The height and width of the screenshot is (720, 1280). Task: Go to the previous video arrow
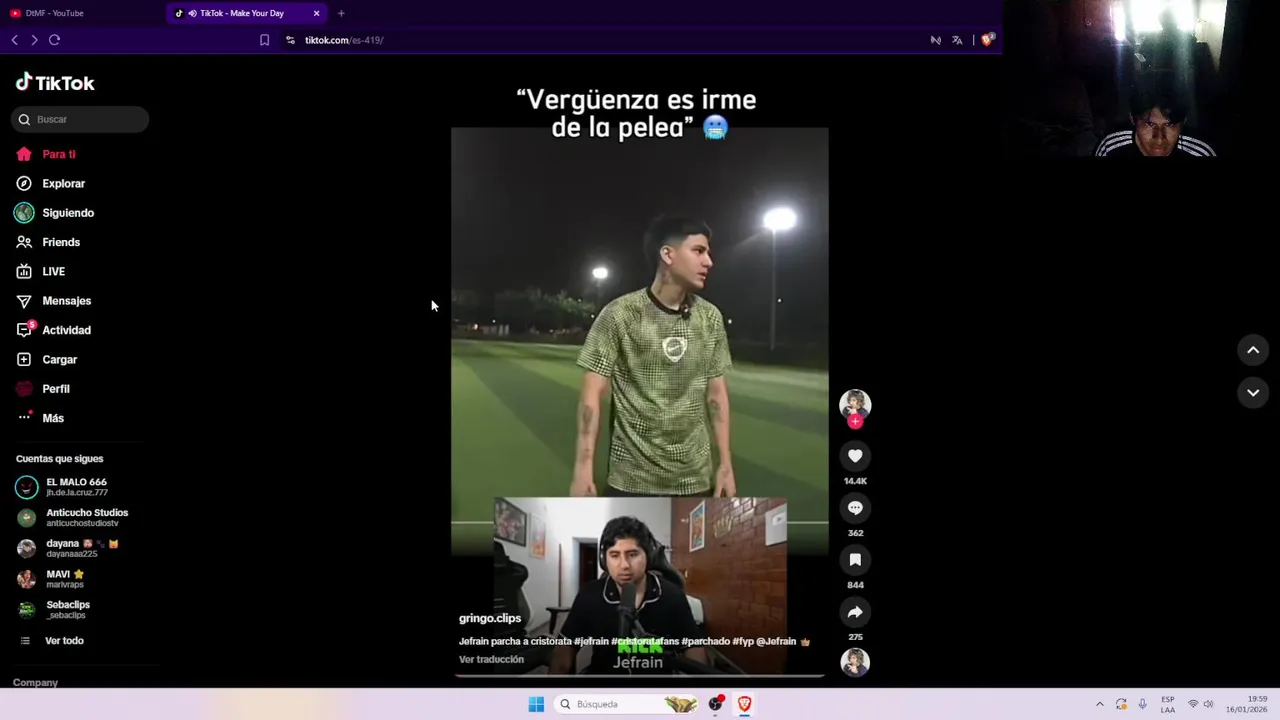tap(1253, 350)
